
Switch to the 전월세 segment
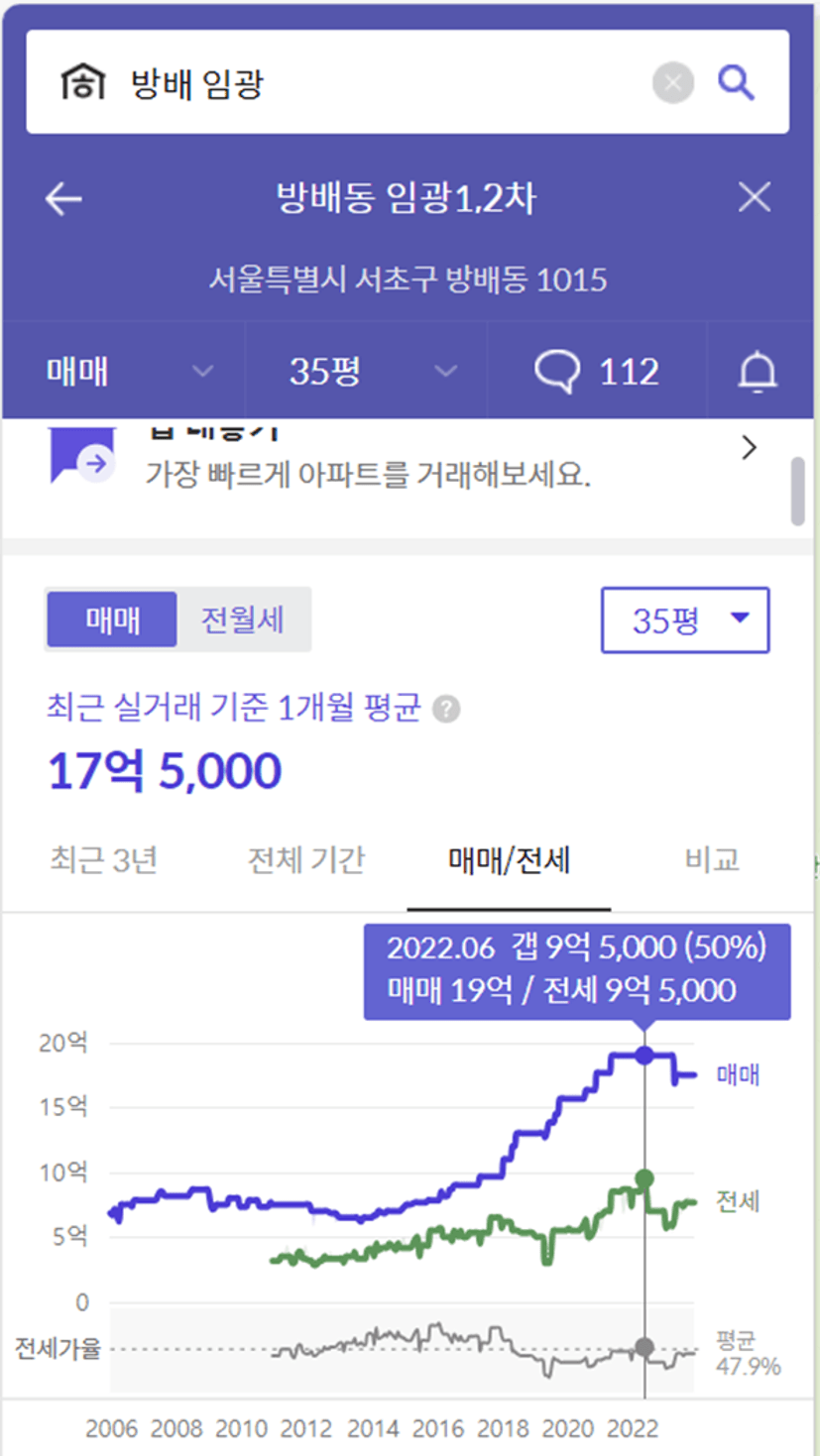[x=243, y=620]
